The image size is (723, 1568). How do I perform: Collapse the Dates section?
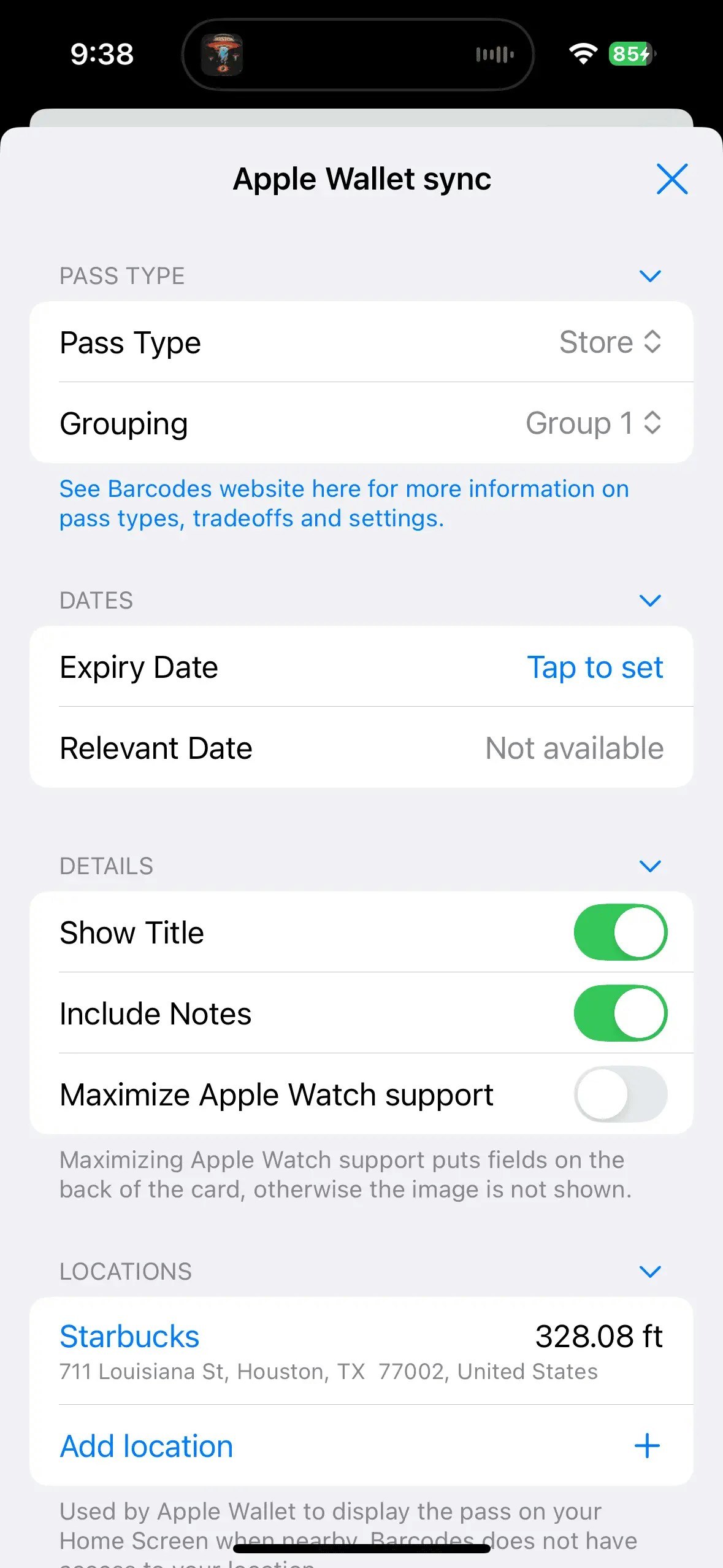[649, 600]
